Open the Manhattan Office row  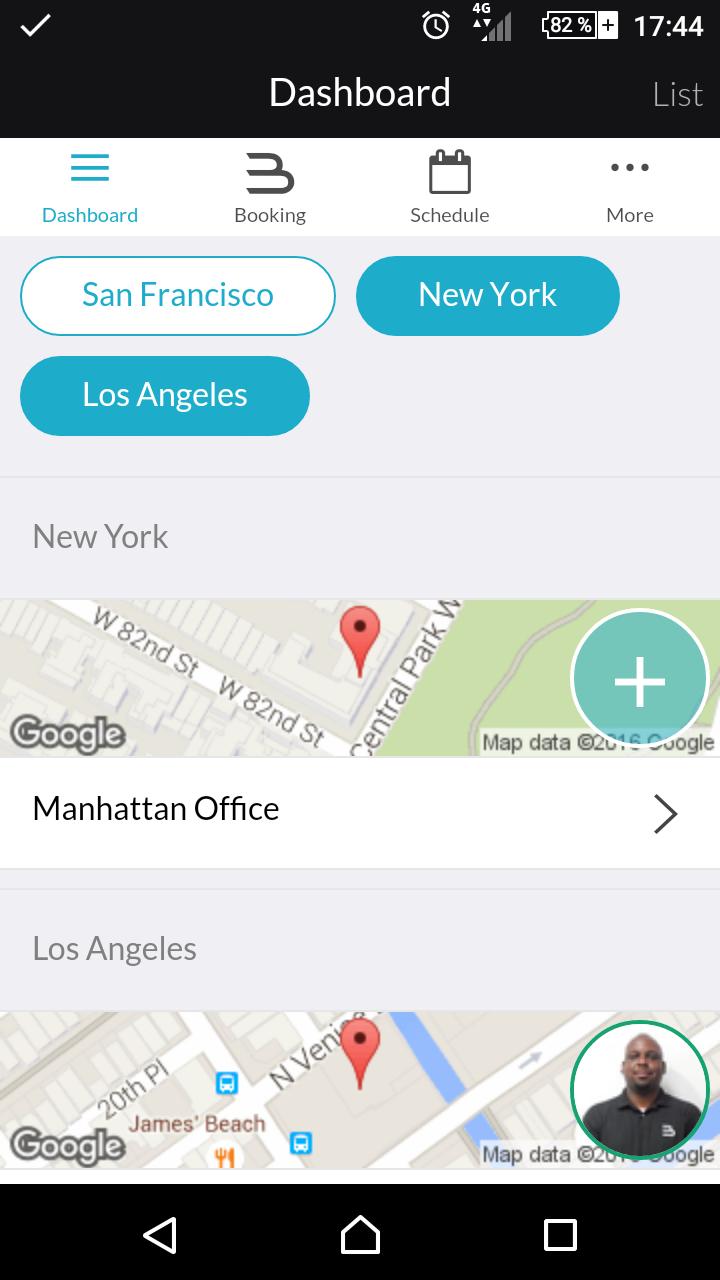tap(360, 812)
